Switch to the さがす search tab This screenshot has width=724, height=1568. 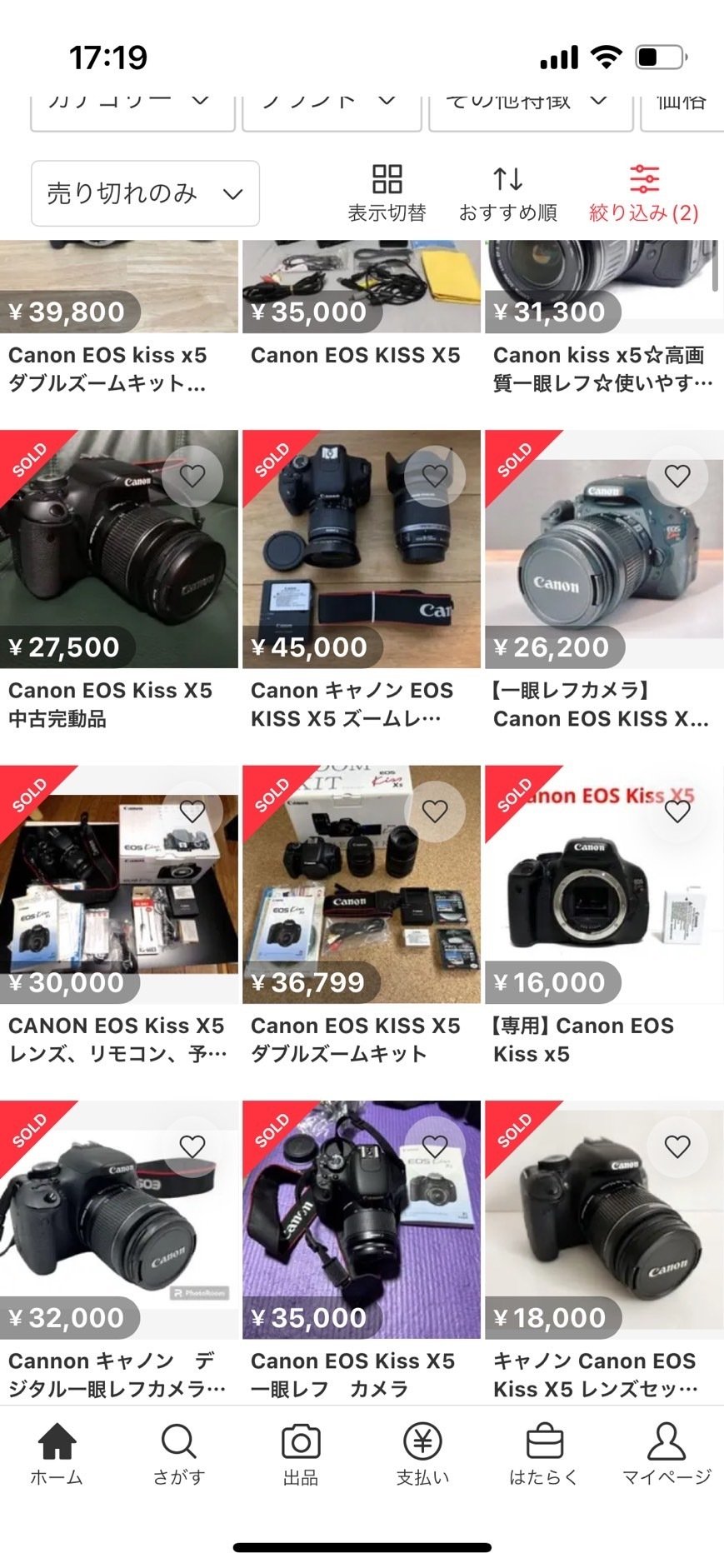[178, 1454]
